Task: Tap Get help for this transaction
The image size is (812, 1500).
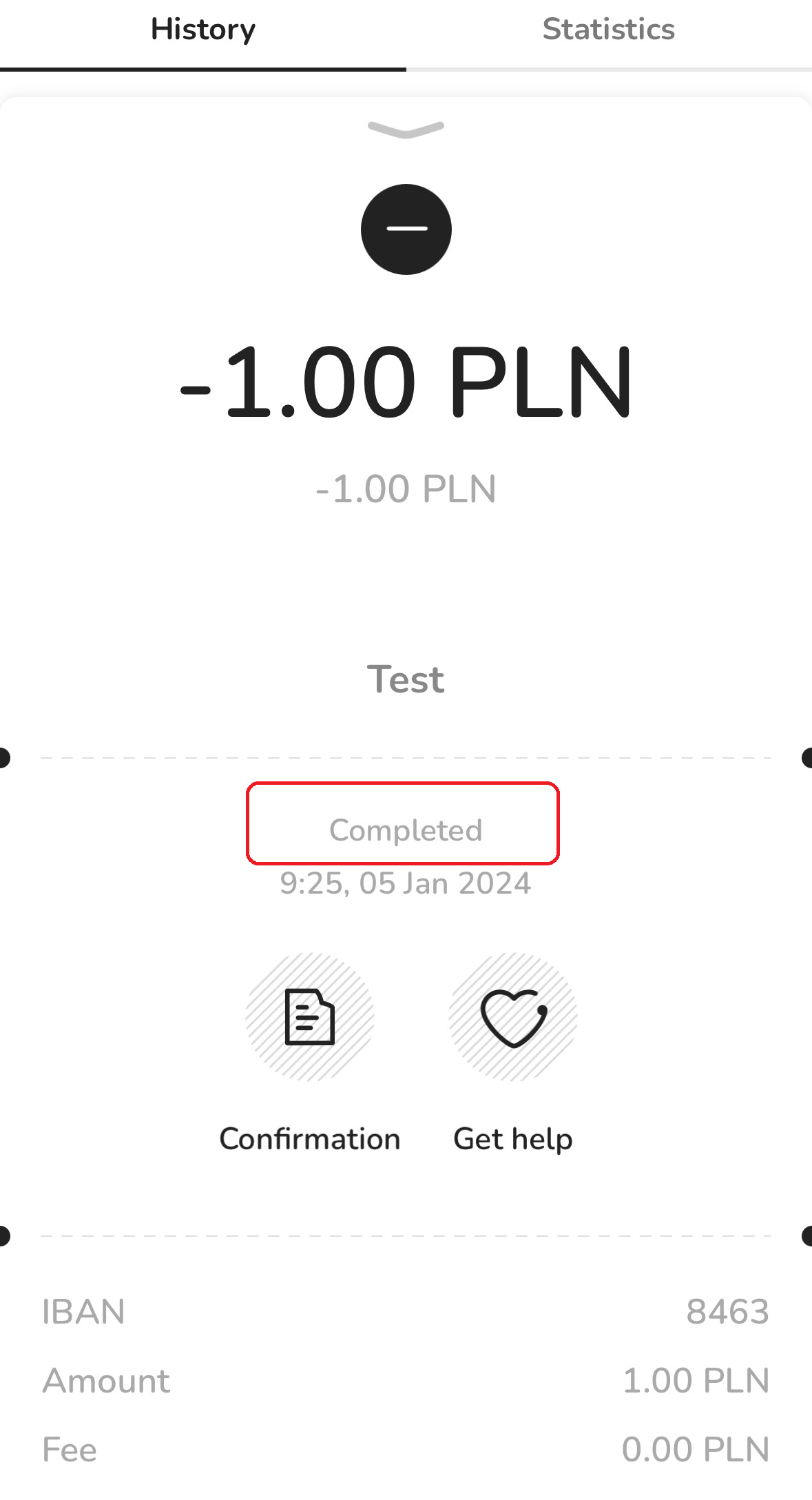Action: pyautogui.click(x=513, y=1017)
